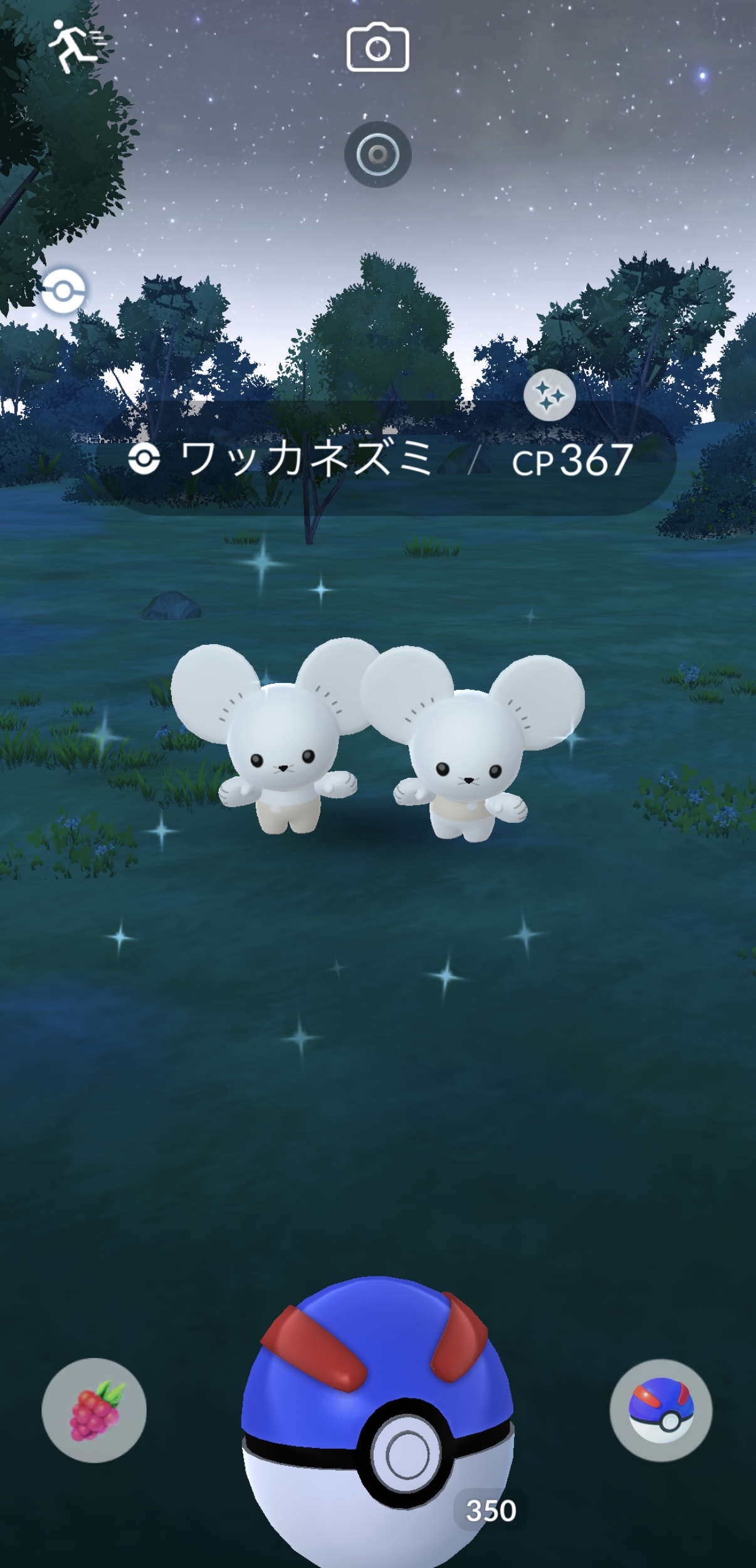The width and height of the screenshot is (756, 1568).
Task: Open the berry selection button
Action: click(x=94, y=1411)
